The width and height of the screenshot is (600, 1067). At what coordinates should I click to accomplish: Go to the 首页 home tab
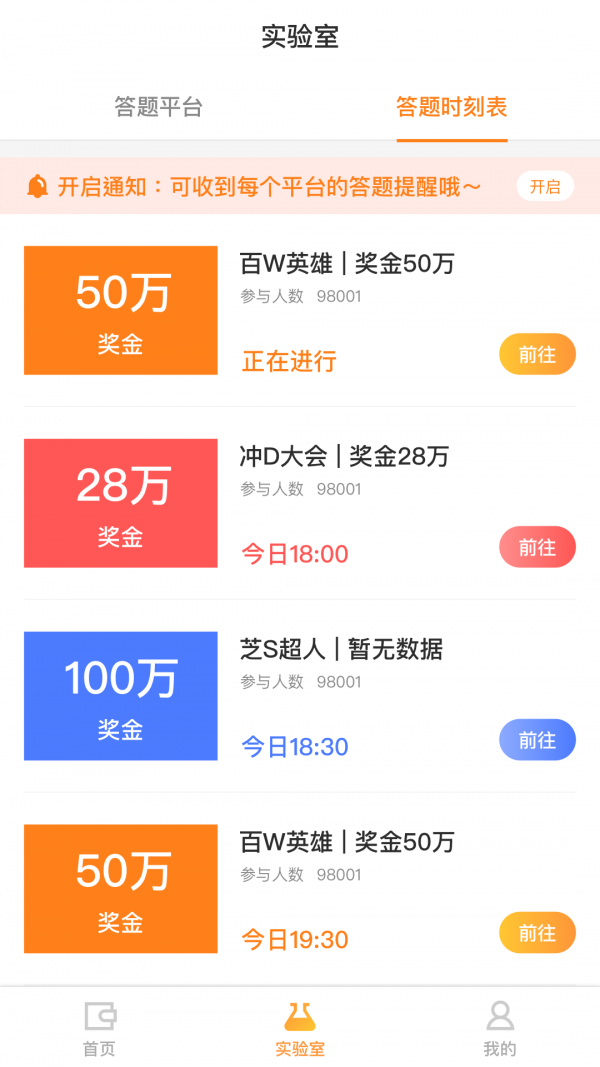99,1028
